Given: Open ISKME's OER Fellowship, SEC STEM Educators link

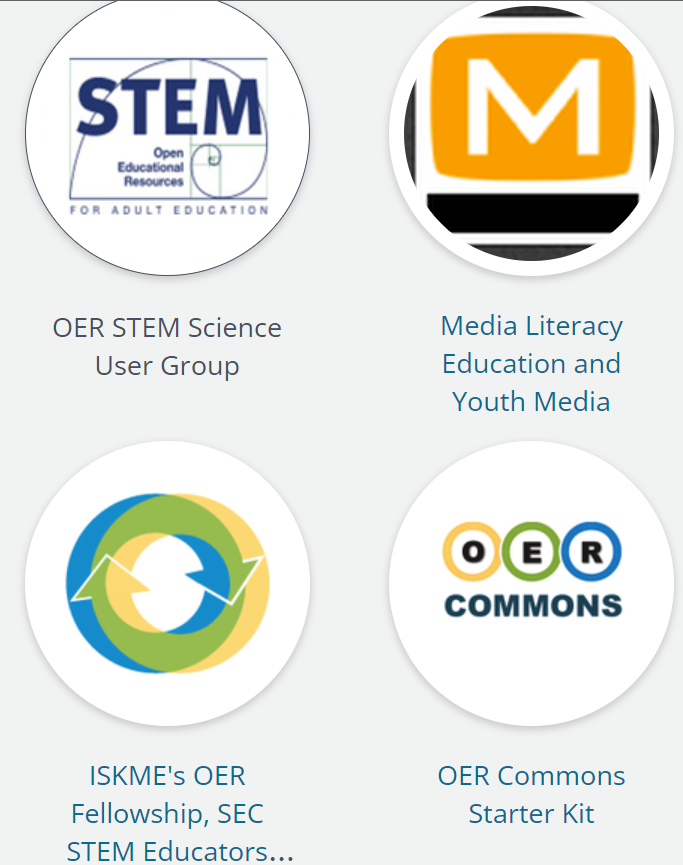Looking at the screenshot, I should pos(167,813).
